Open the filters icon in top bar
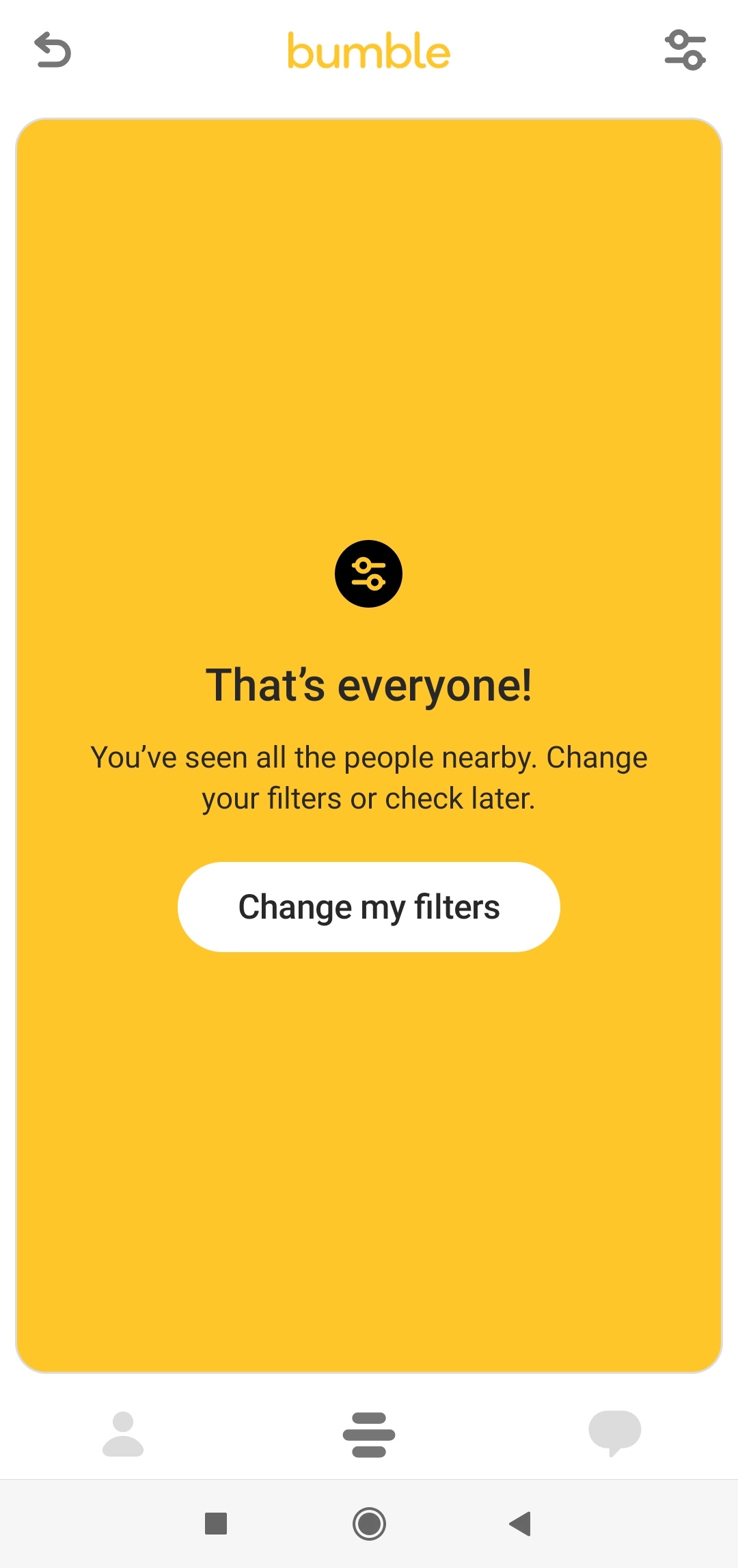 pos(685,51)
